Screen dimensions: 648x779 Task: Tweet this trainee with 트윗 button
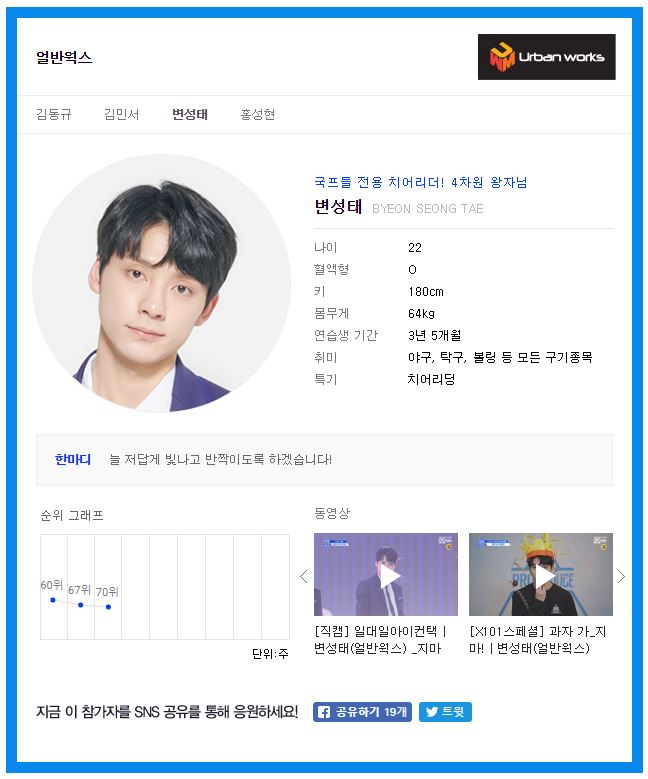click(x=445, y=712)
